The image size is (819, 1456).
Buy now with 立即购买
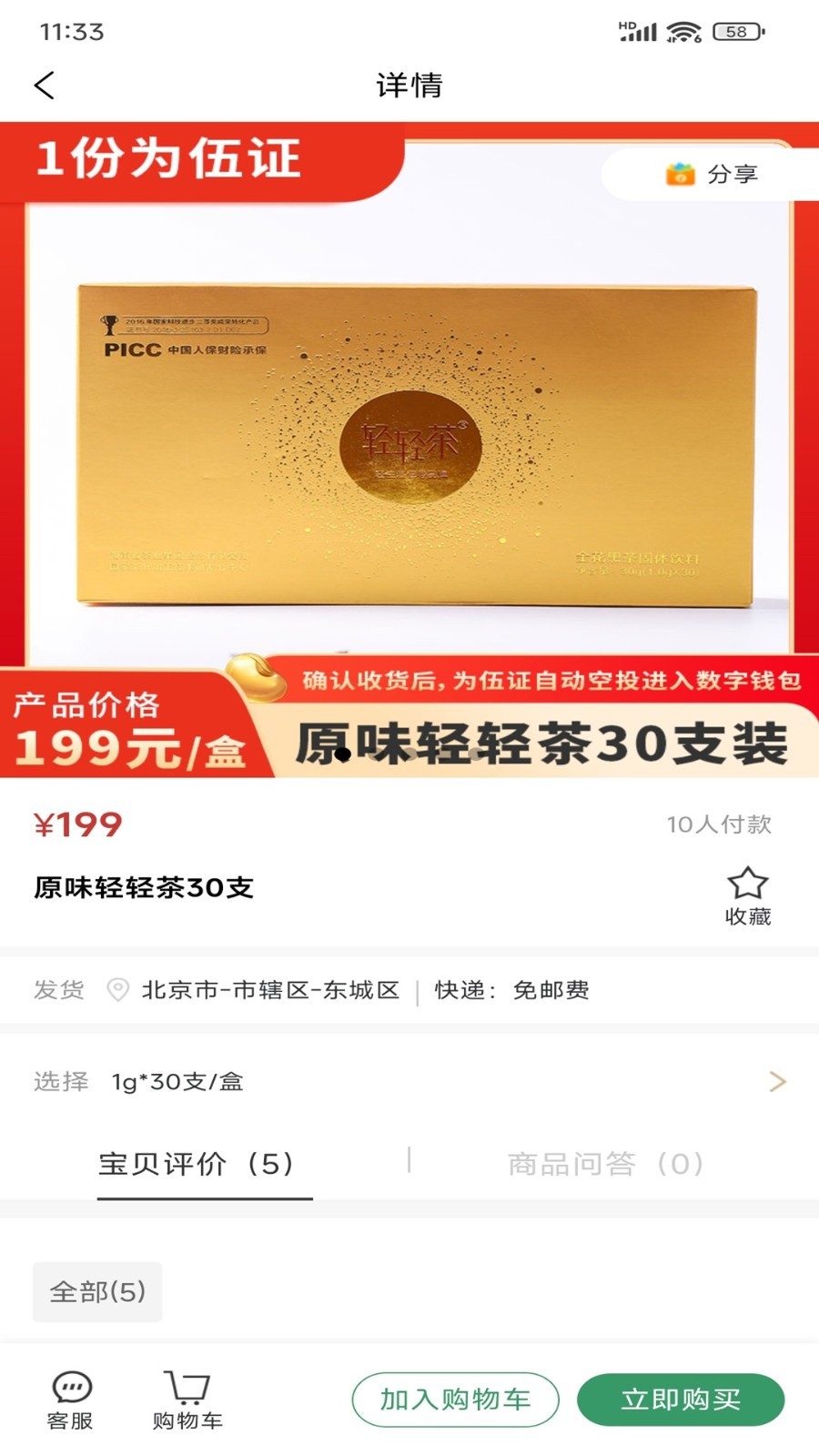[681, 1400]
